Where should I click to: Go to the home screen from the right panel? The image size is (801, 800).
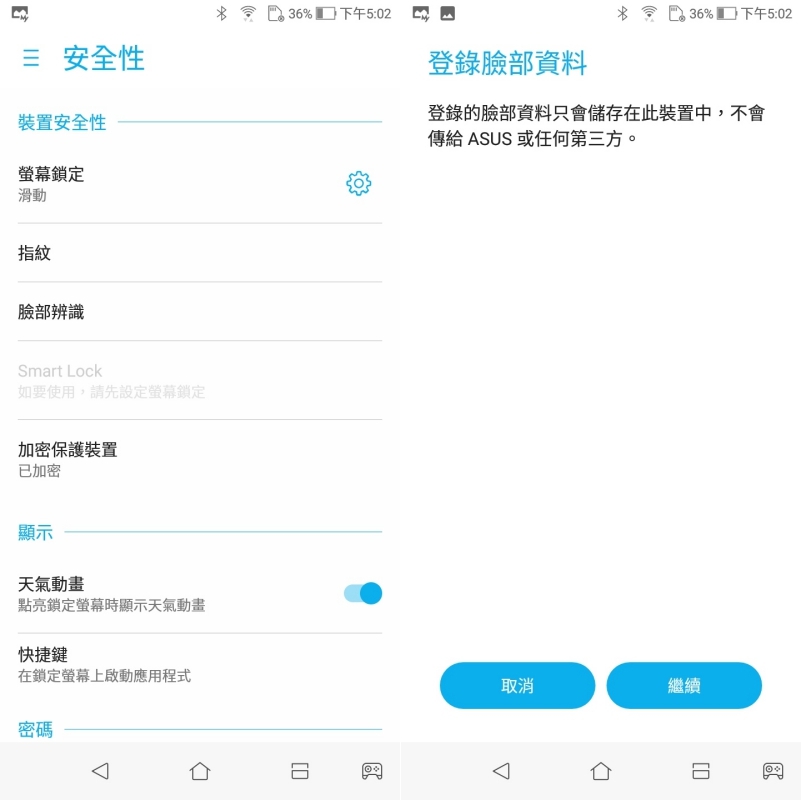600,771
